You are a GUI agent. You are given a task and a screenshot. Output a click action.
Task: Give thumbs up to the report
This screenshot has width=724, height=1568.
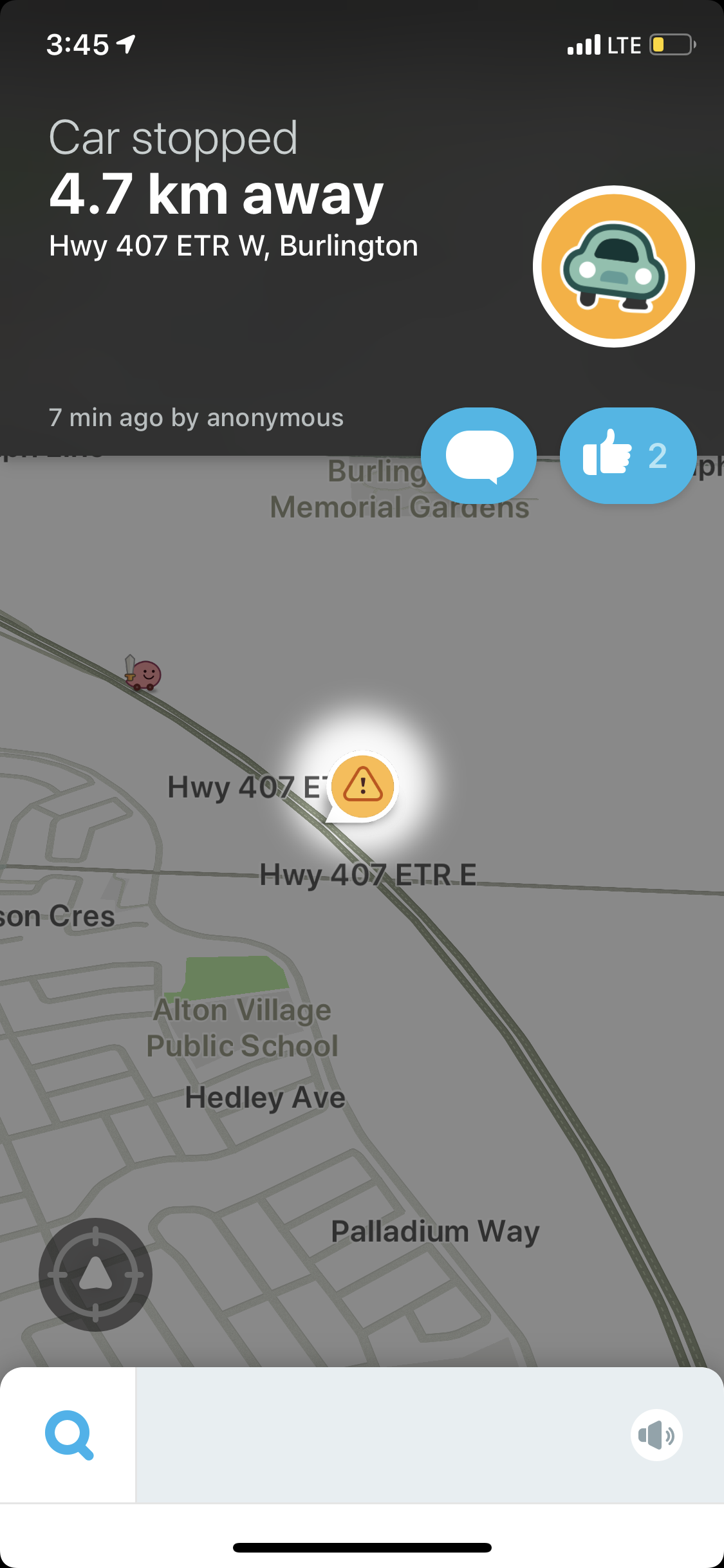coord(628,456)
